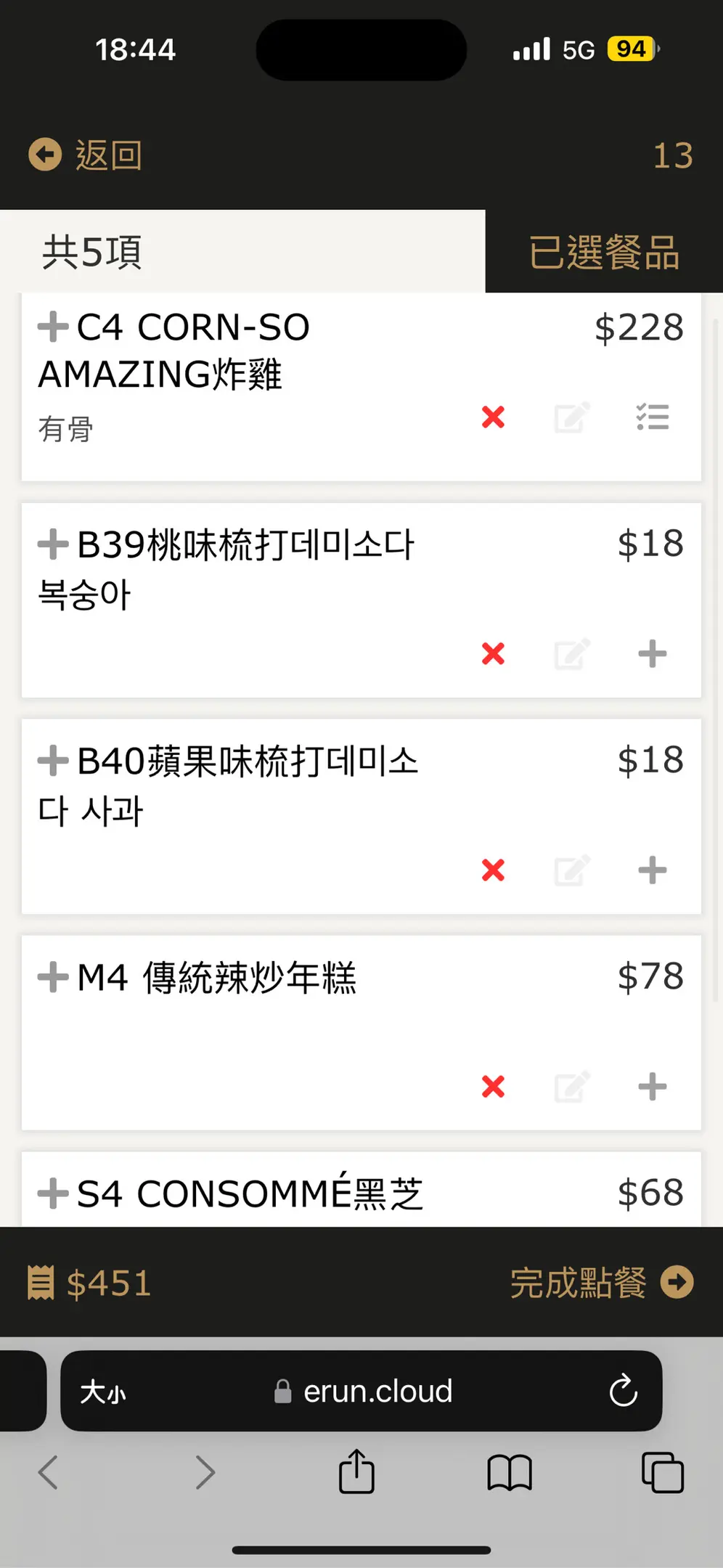Viewport: 723px width, 1568px height.
Task: Delete B39桃味梳打 from selected items
Action: [x=493, y=654]
